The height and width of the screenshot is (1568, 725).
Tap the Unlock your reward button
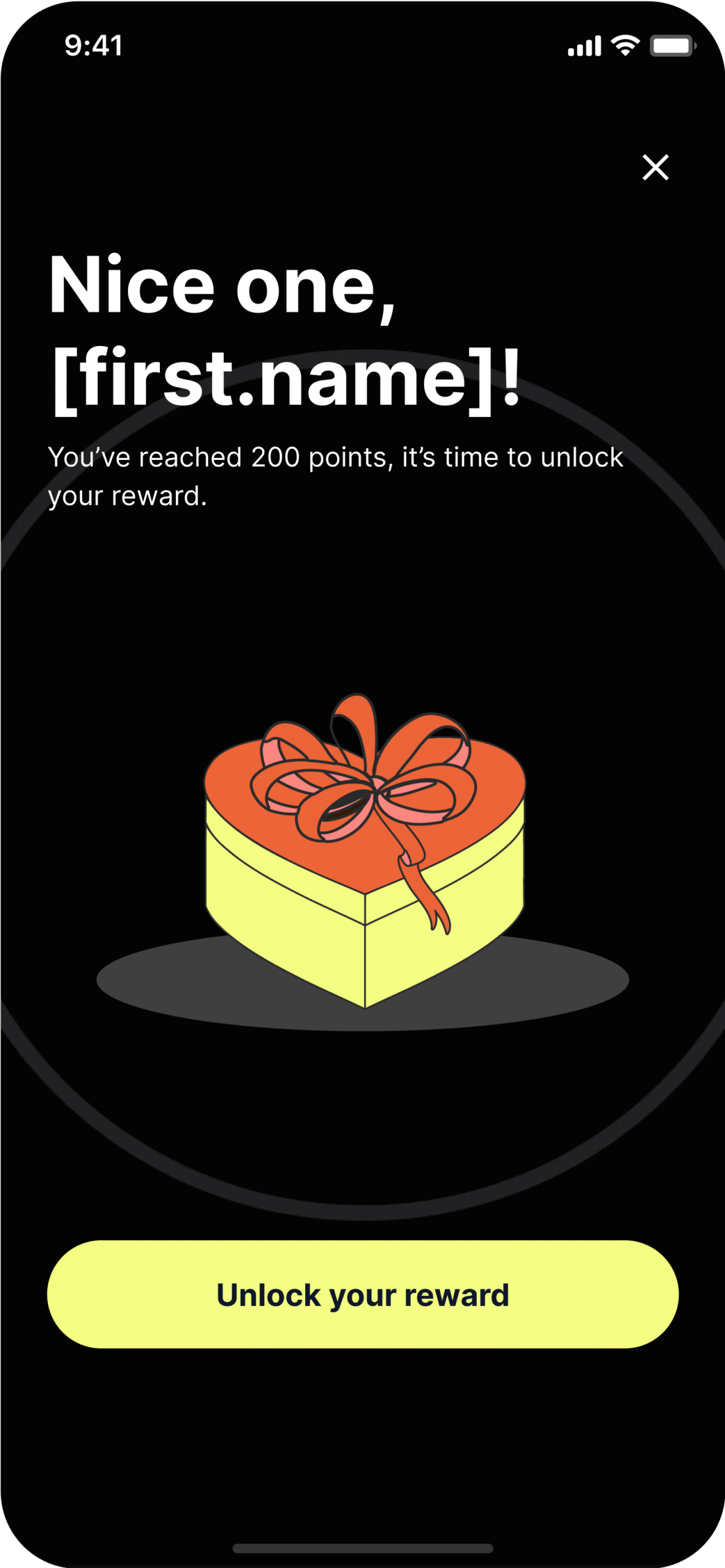363,1294
